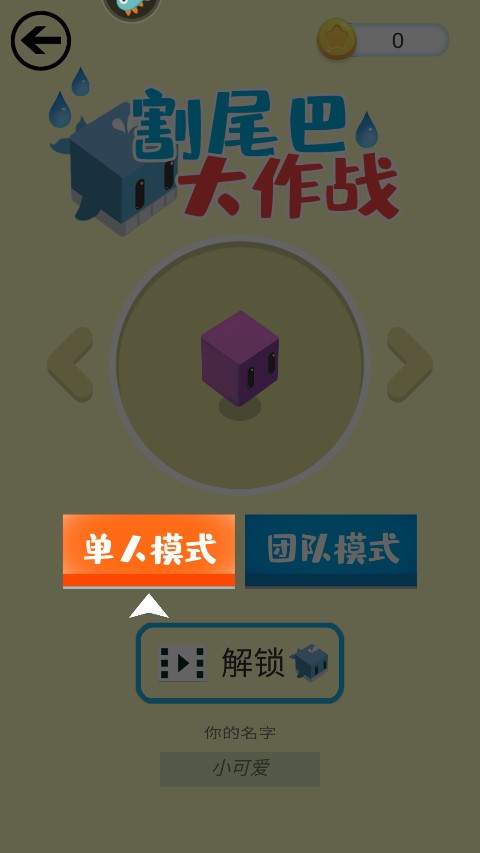Edit the name field 小可爱
The image size is (480, 853).
240,769
